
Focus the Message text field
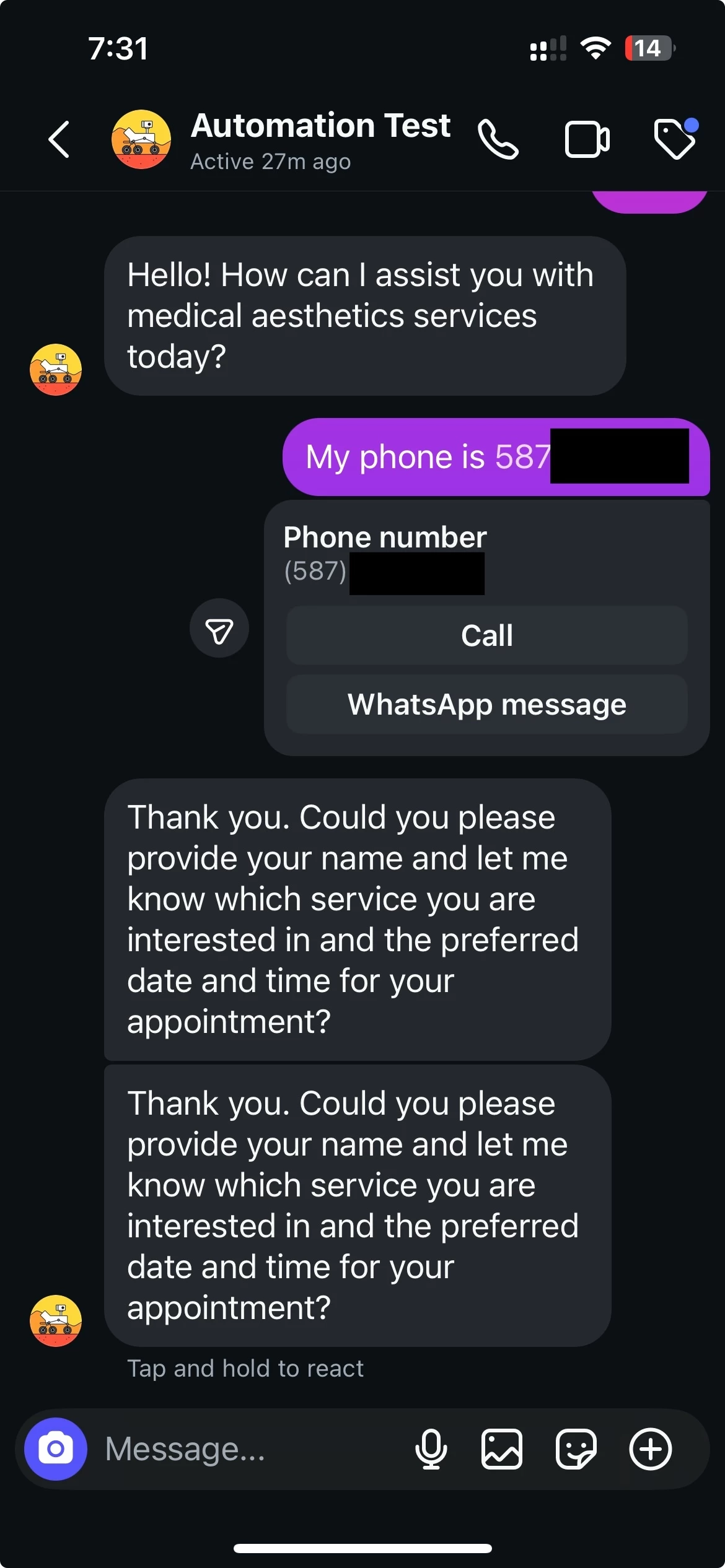click(248, 1449)
